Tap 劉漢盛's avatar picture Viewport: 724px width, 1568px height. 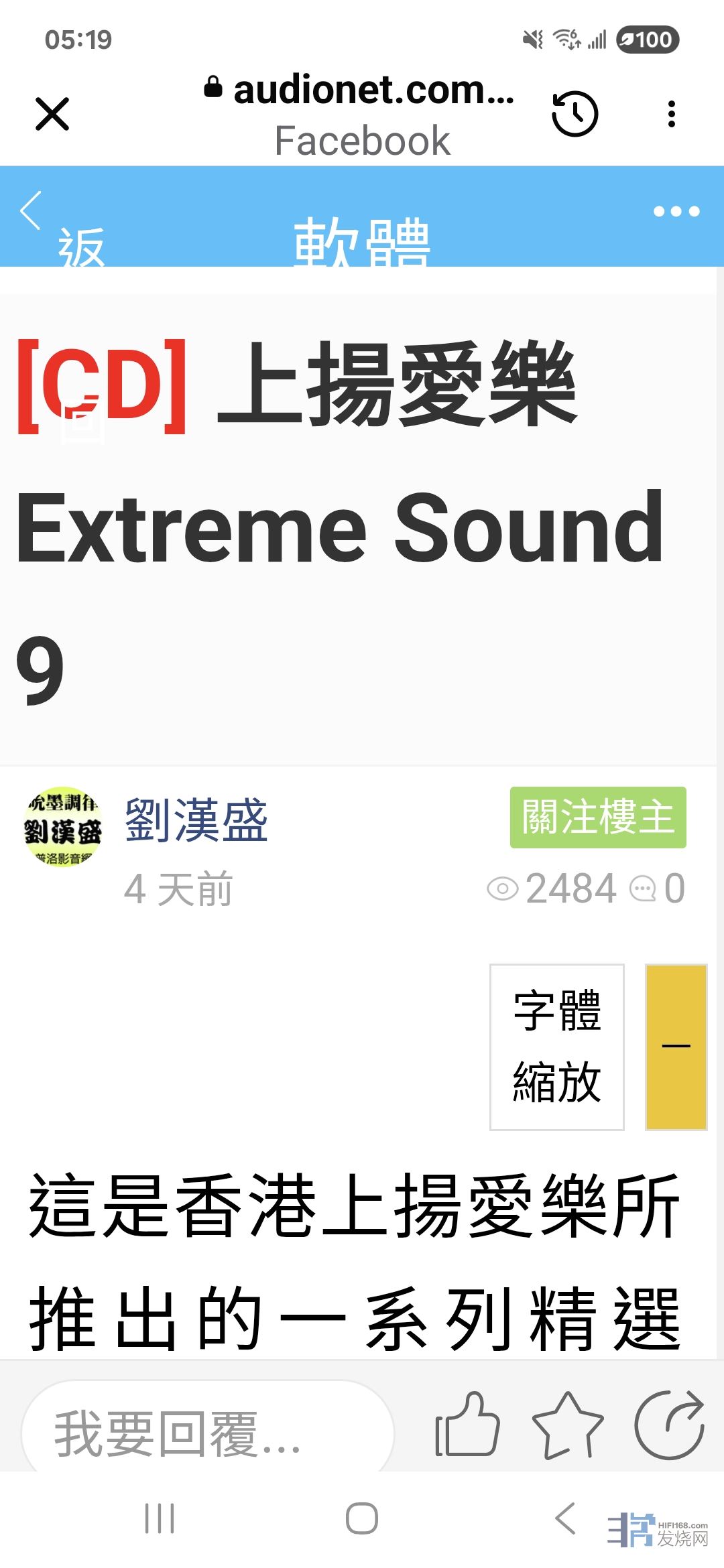63,826
